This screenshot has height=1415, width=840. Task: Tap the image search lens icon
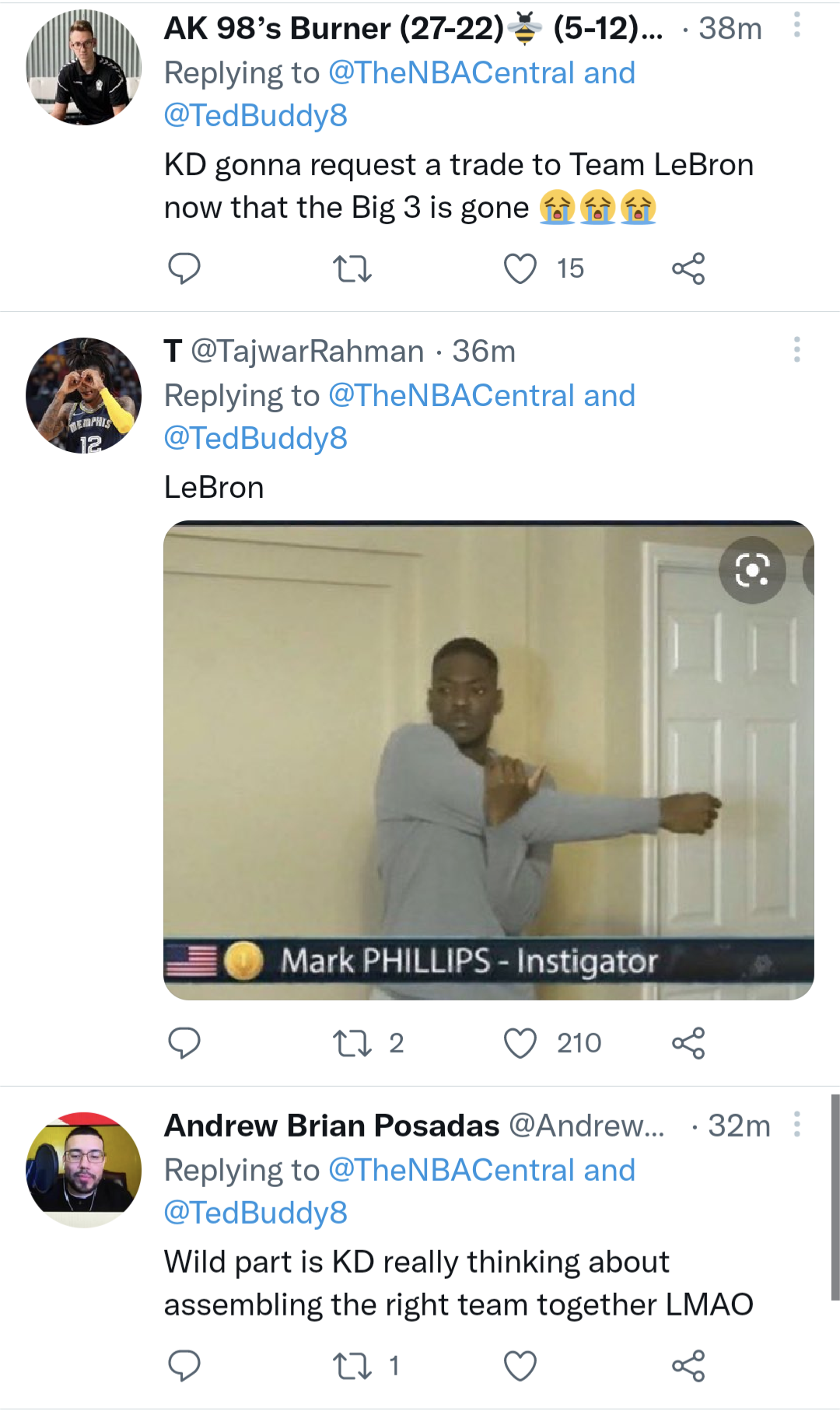coord(752,570)
